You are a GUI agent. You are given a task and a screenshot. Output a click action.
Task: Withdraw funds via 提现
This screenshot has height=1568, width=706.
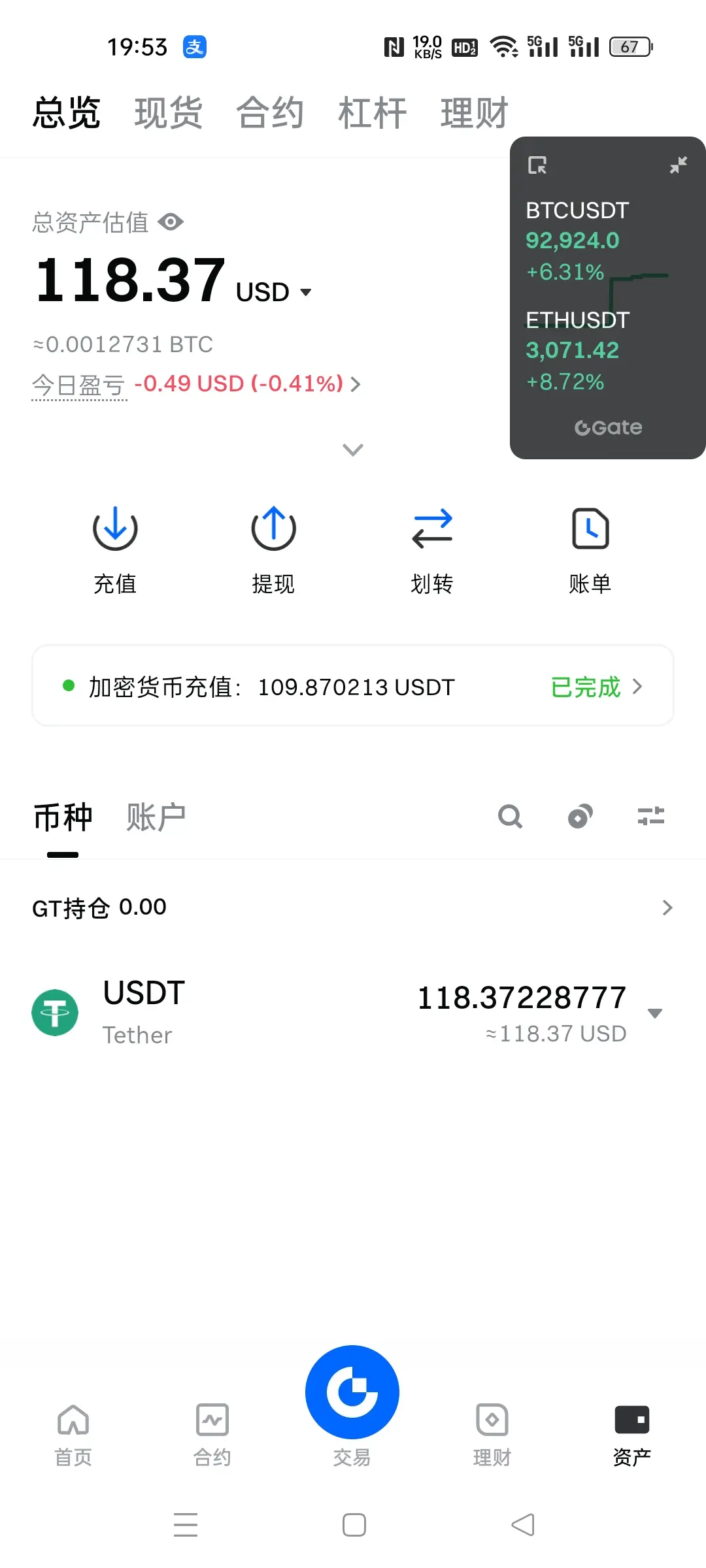(x=273, y=549)
